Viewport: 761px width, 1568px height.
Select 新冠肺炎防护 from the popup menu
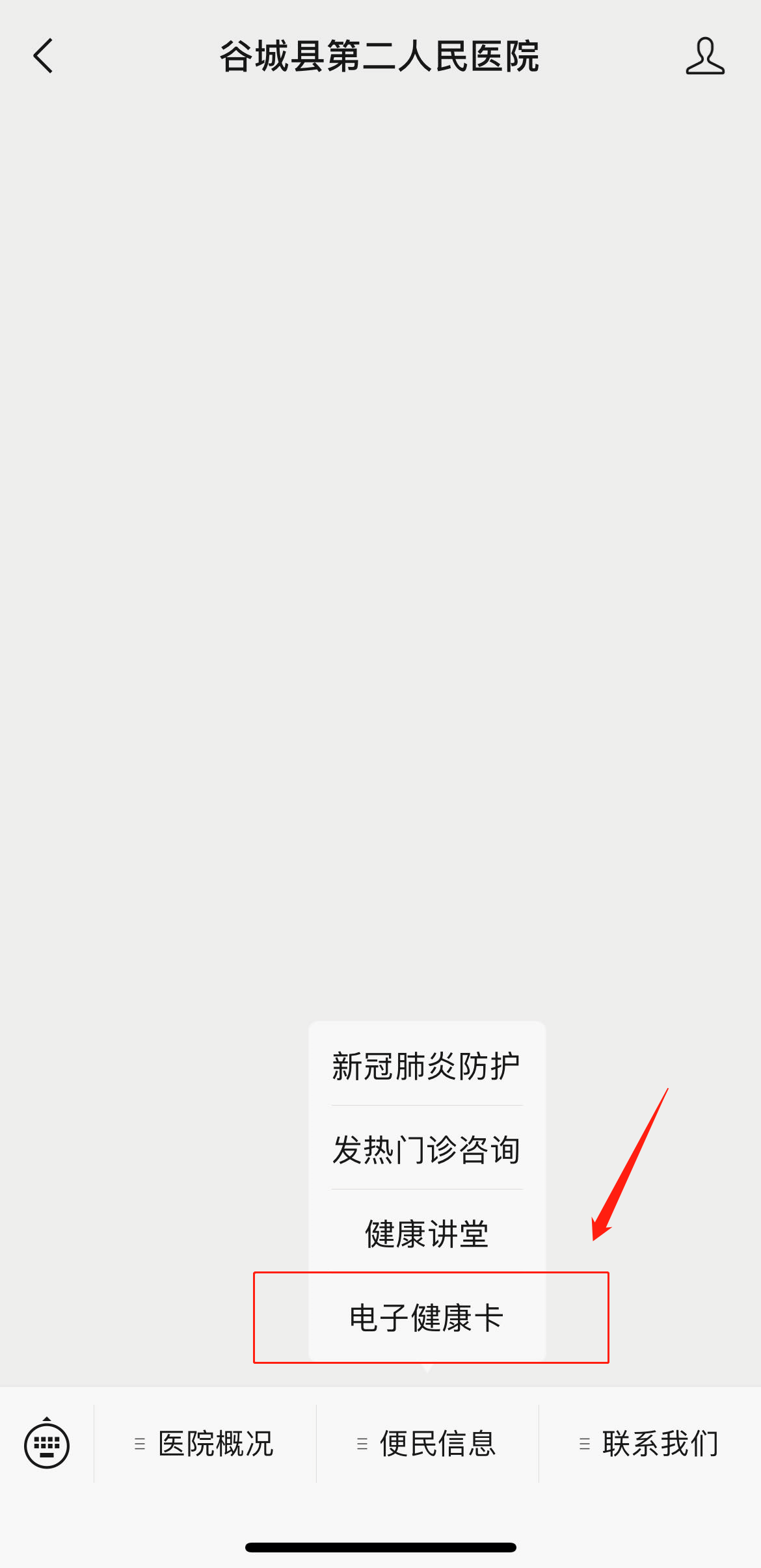[426, 1067]
